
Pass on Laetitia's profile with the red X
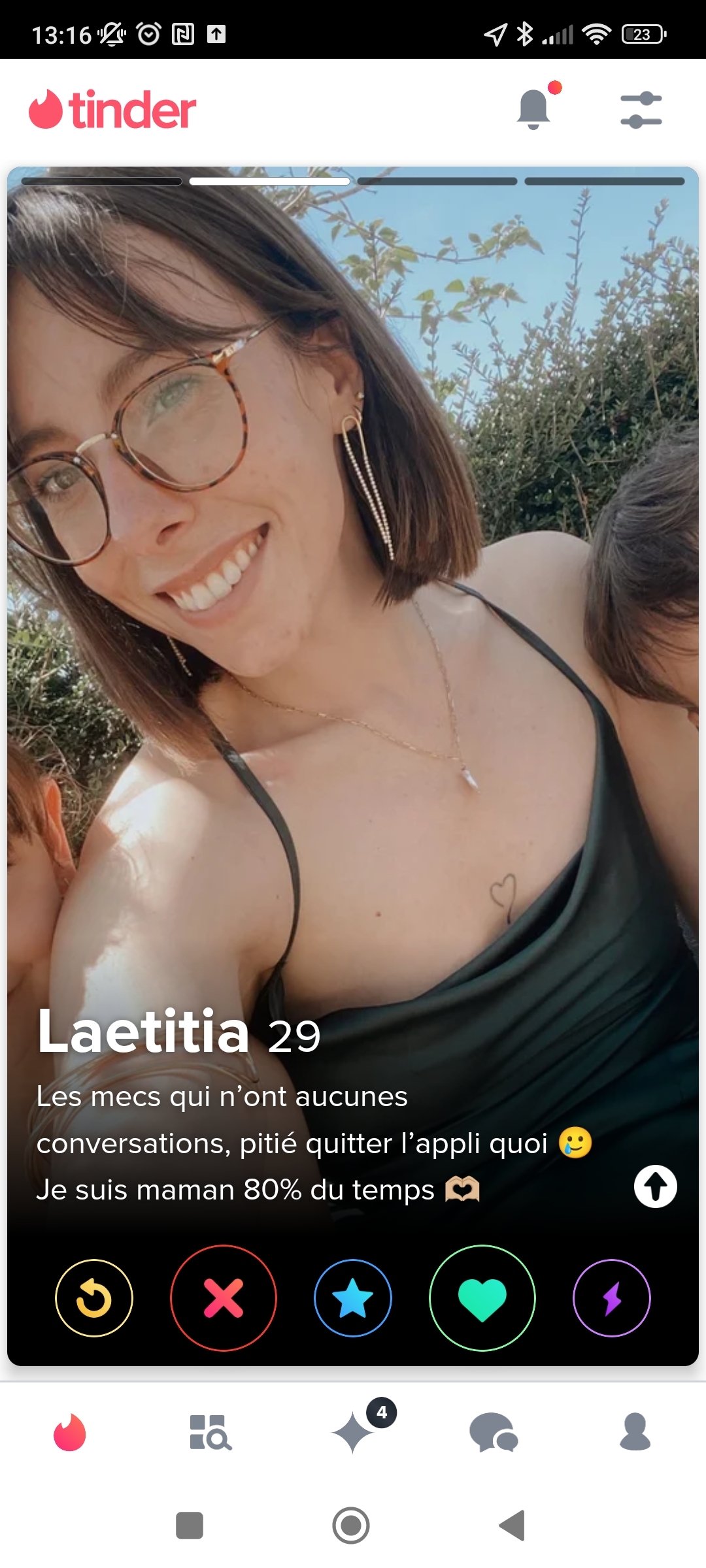(x=224, y=1298)
